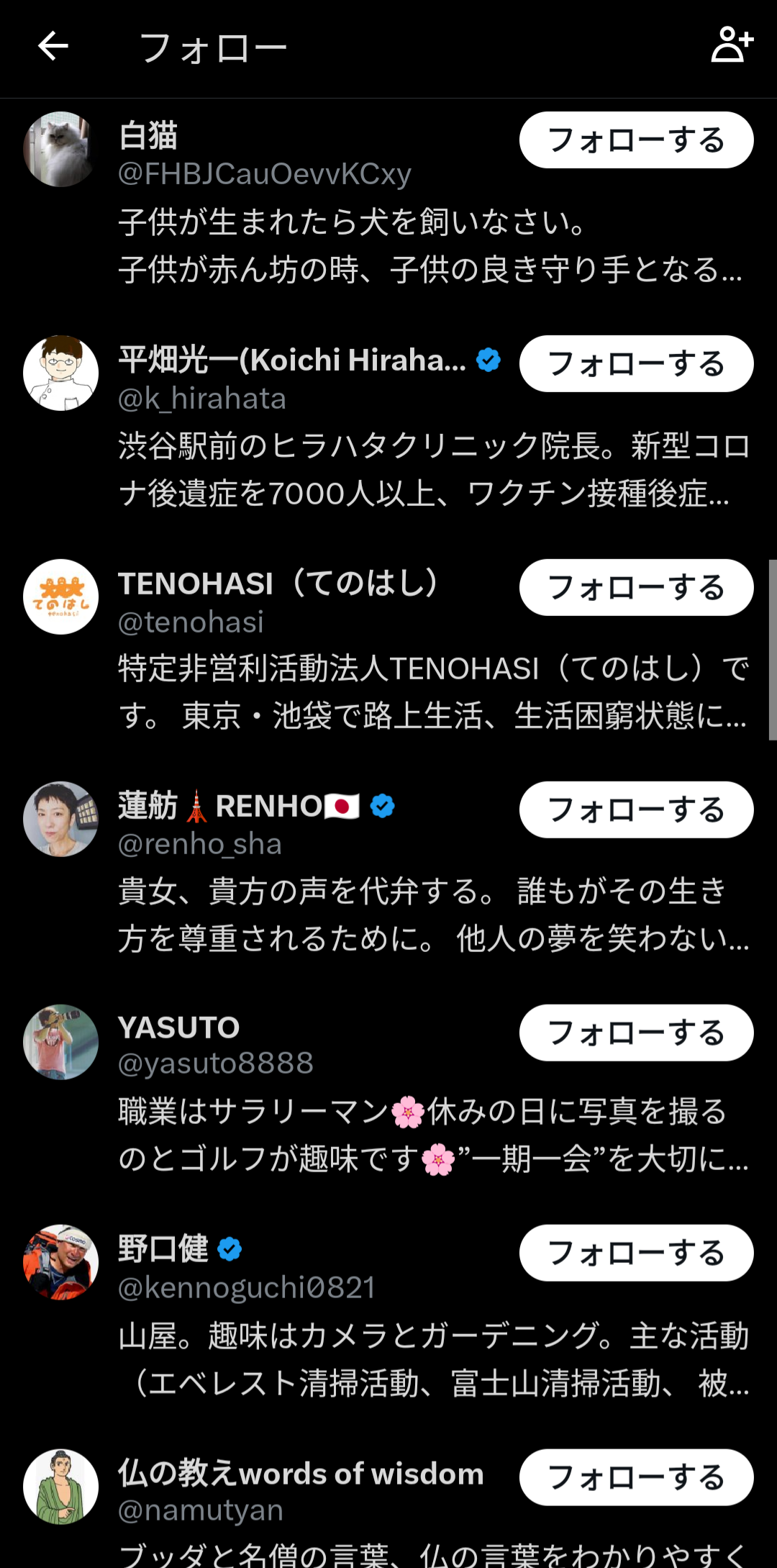Follow 蓮舫 RENHO (@renho_sha)
The image size is (777, 1568).
[x=636, y=810]
